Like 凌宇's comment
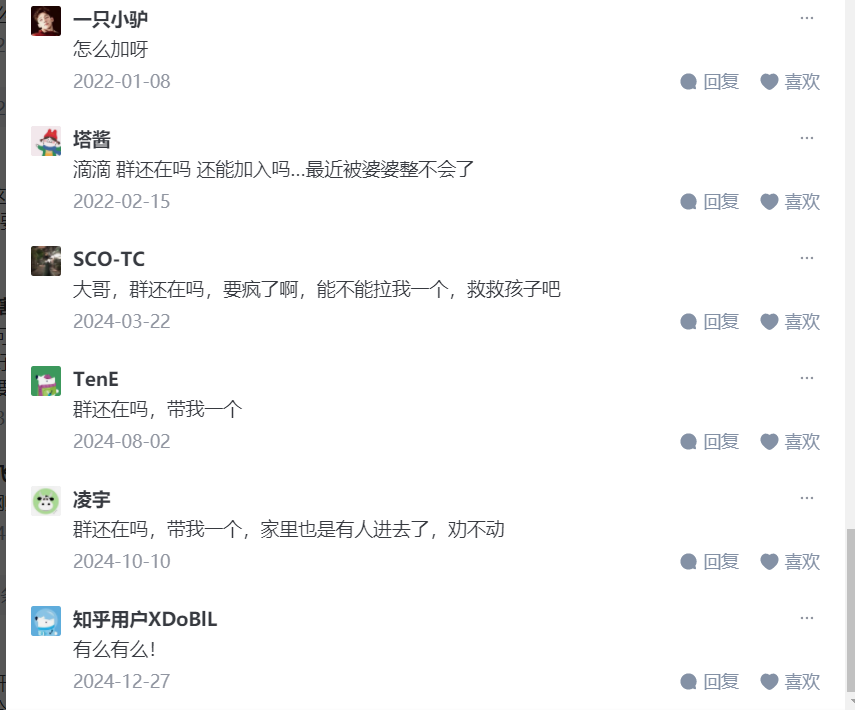855x710 pixels. [x=790, y=562]
